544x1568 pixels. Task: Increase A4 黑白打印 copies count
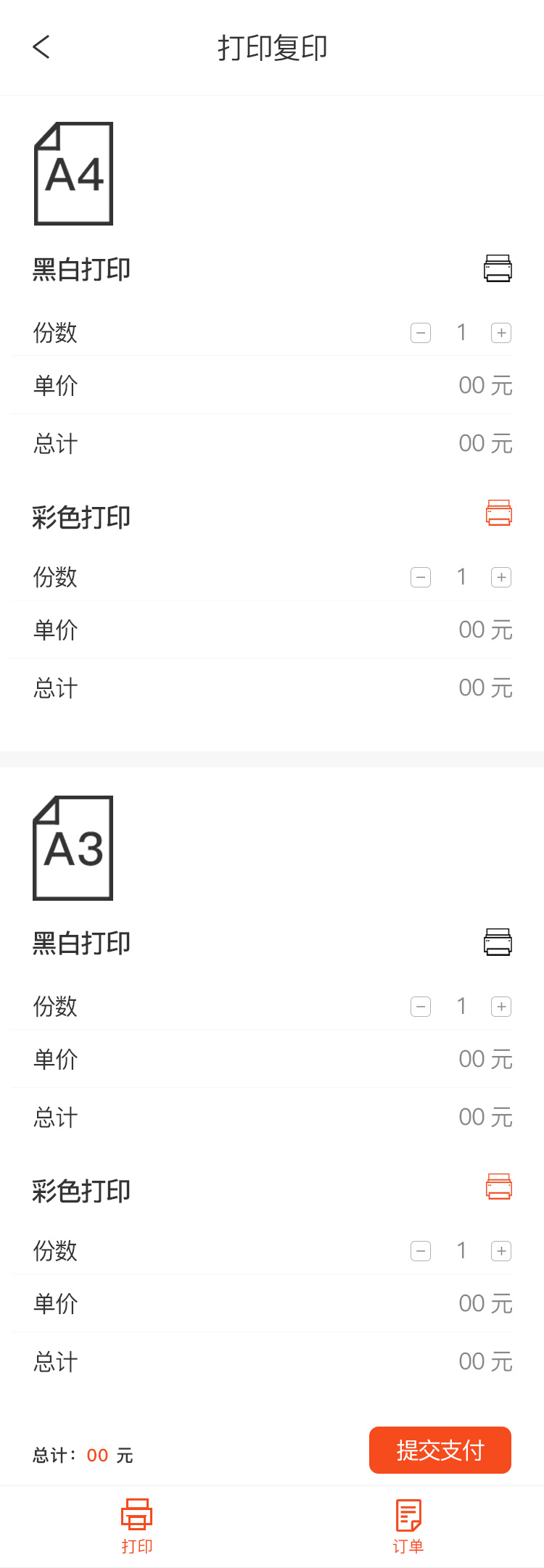point(501,333)
